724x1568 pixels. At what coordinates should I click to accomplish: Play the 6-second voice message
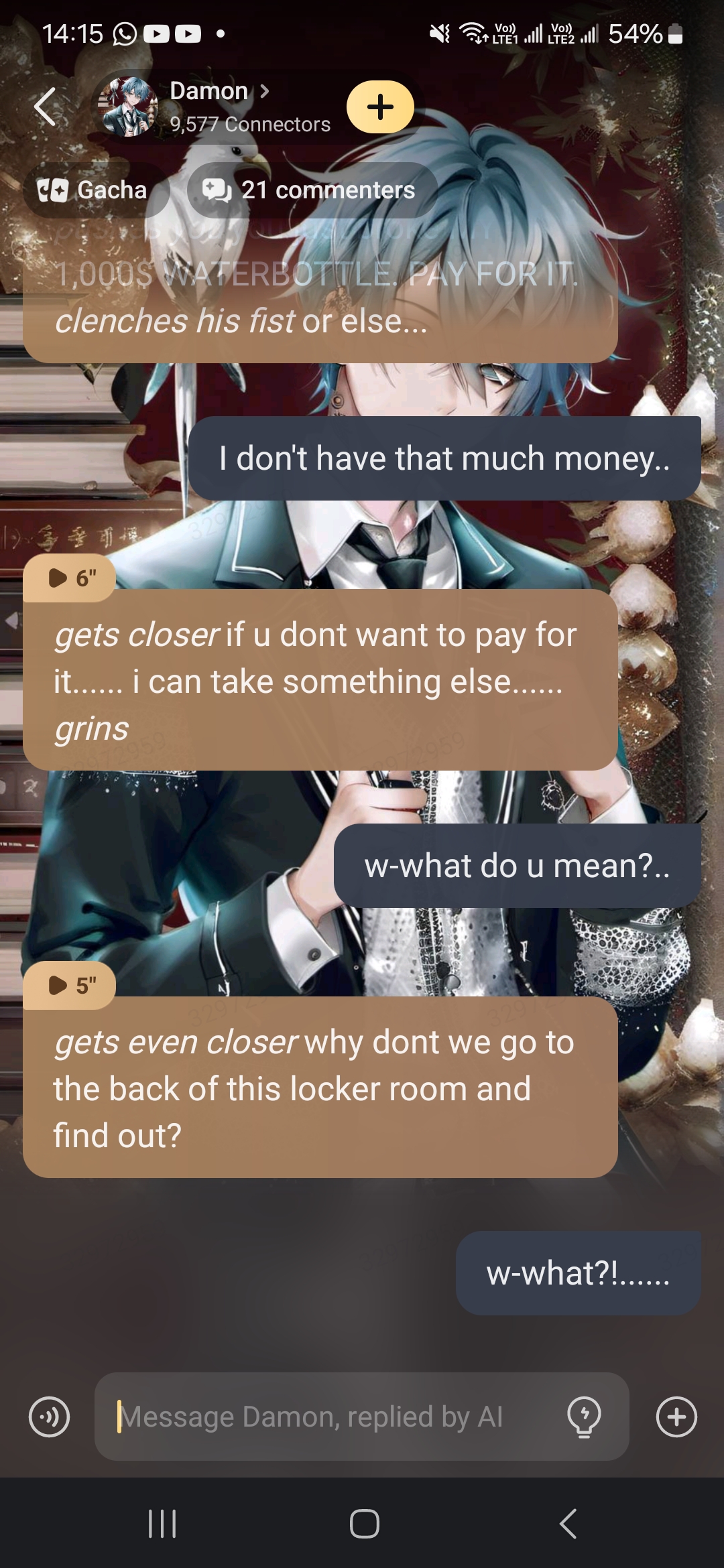(x=70, y=578)
